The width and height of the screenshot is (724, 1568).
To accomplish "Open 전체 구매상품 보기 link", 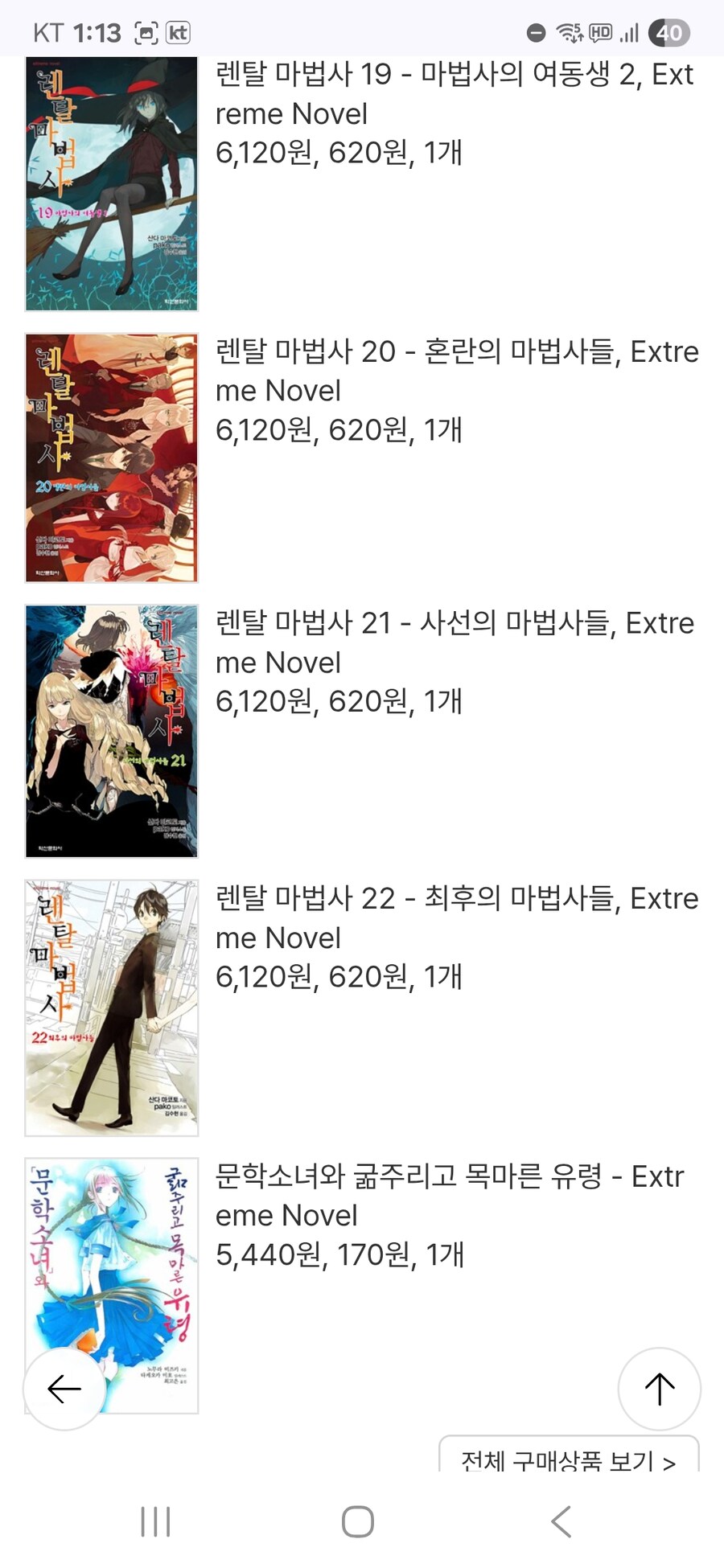I will pos(568,1459).
